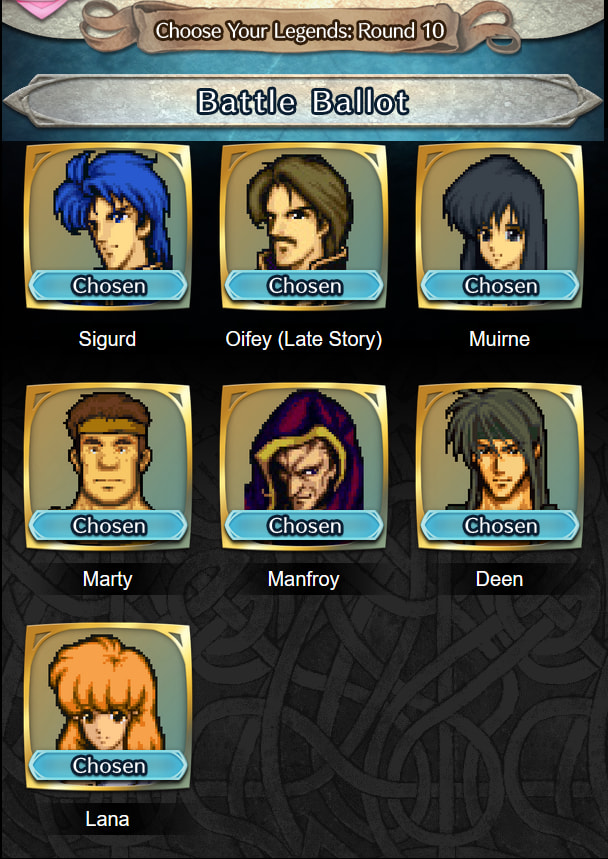
Task: Select Deen's portrait card
Action: pos(500,465)
